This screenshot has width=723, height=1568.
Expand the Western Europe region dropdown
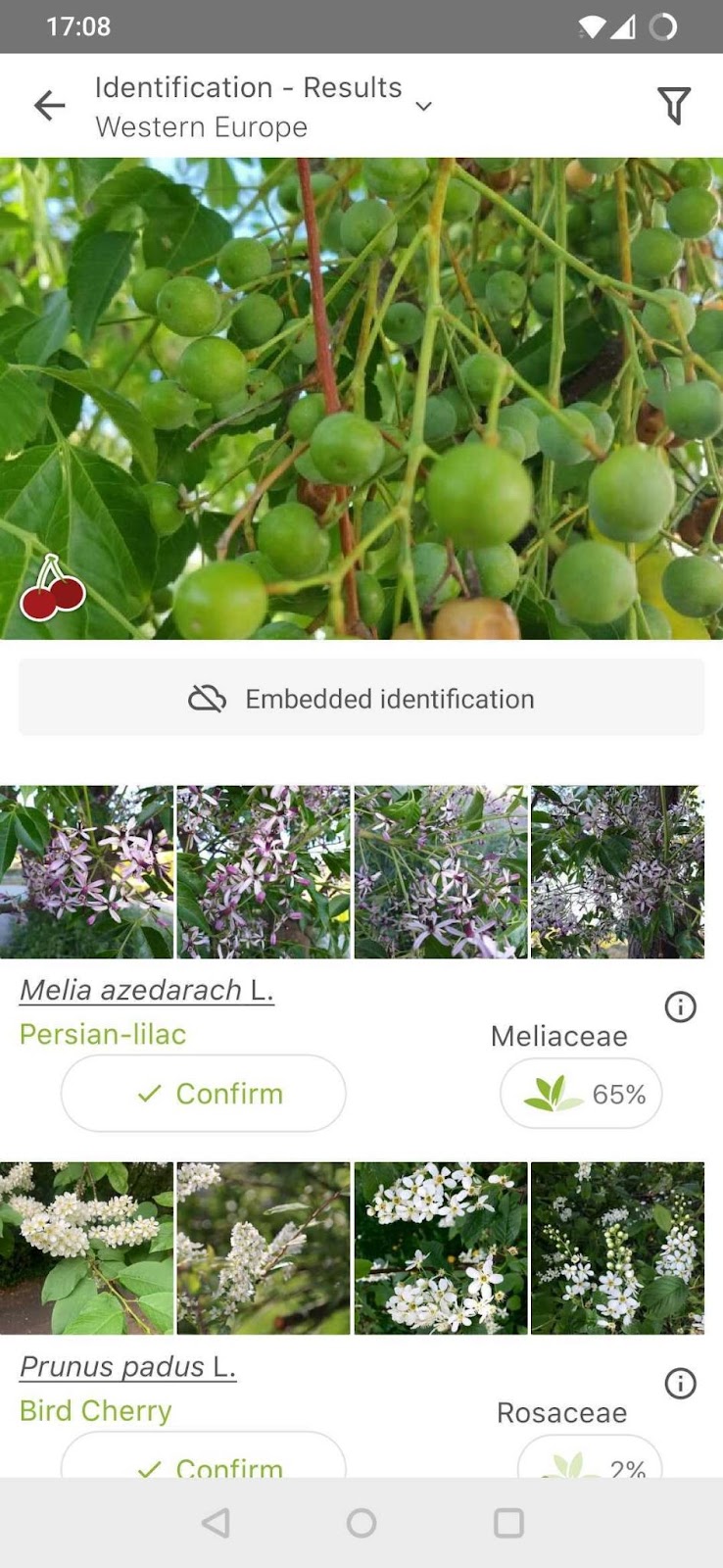(x=423, y=107)
